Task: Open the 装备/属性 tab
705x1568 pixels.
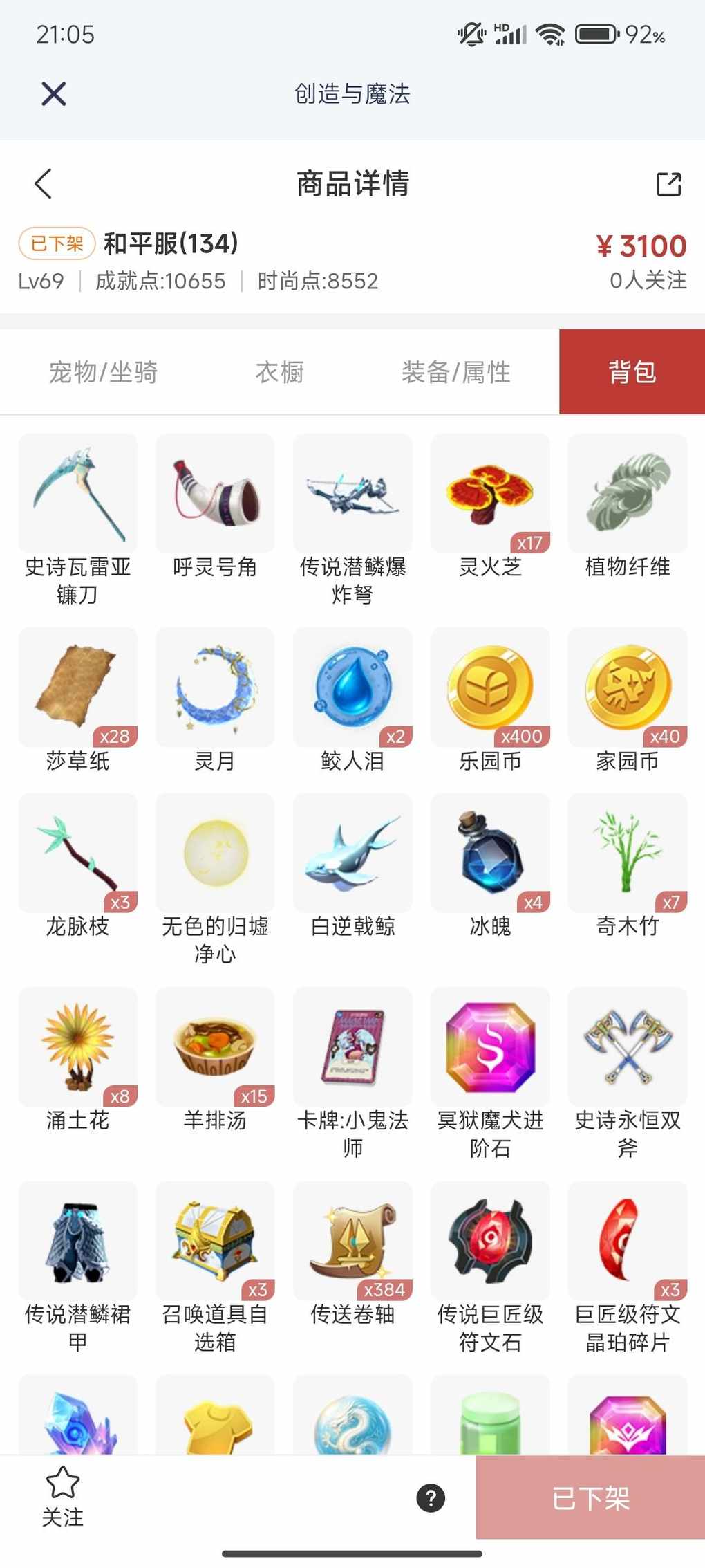Action: click(x=455, y=372)
